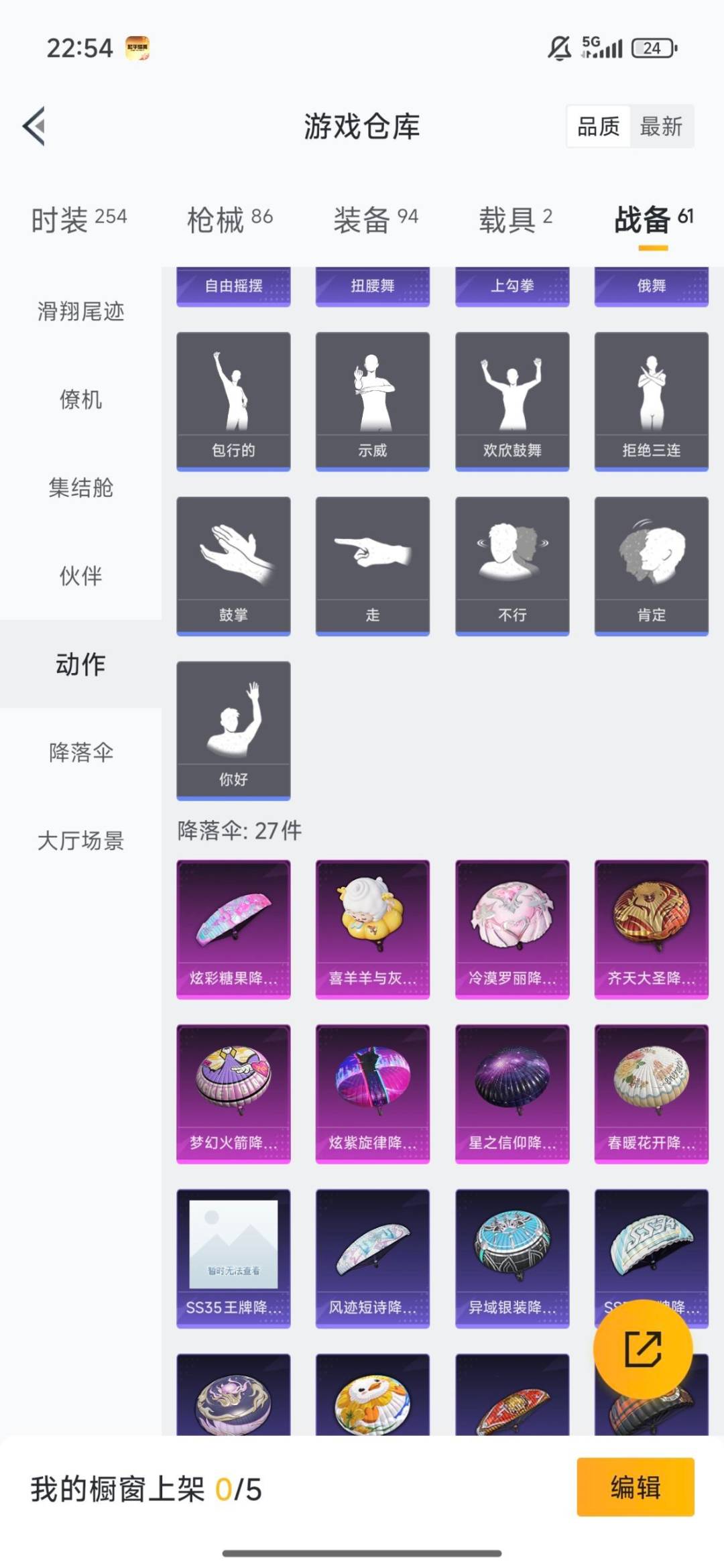Switch to the 时装 tab
The width and height of the screenshot is (724, 1568).
point(79,220)
